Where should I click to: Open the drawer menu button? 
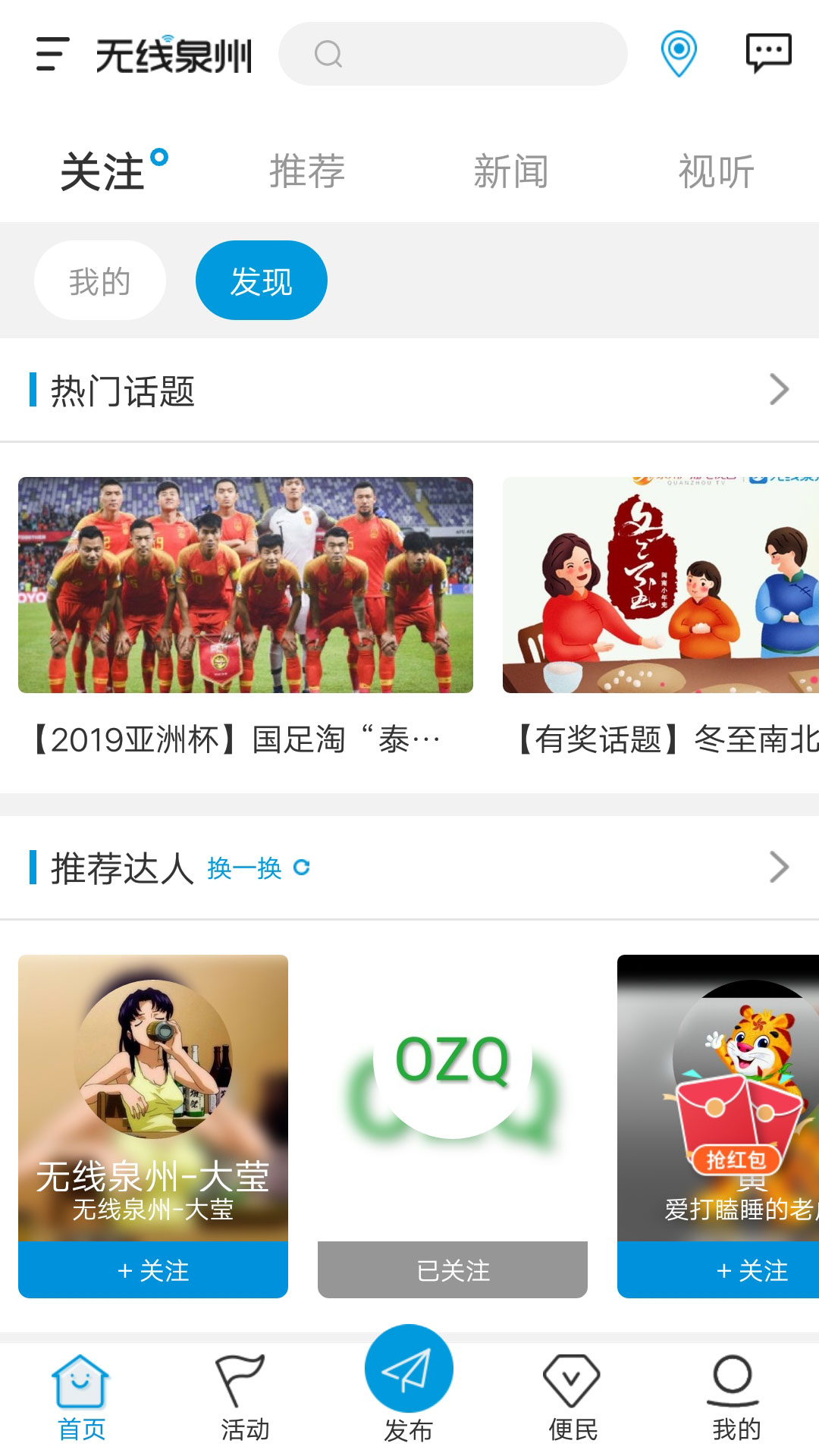(x=52, y=55)
